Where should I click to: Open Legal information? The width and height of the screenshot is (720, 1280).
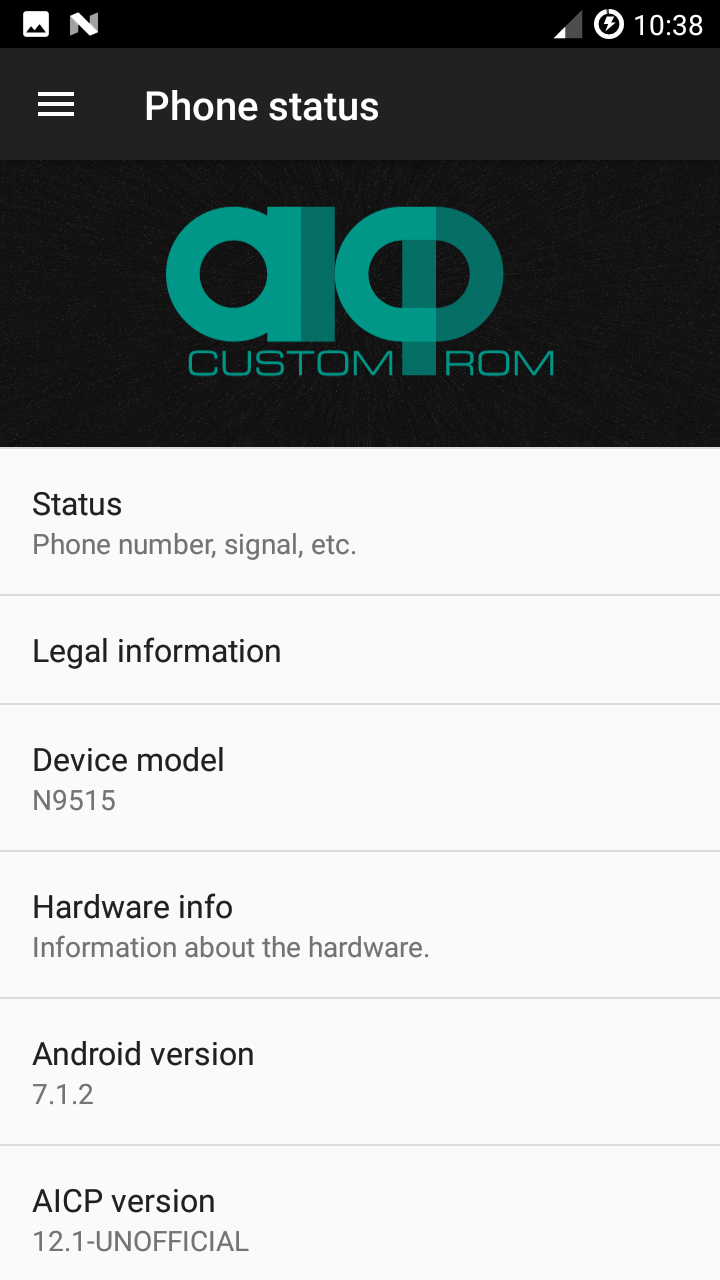[x=360, y=651]
